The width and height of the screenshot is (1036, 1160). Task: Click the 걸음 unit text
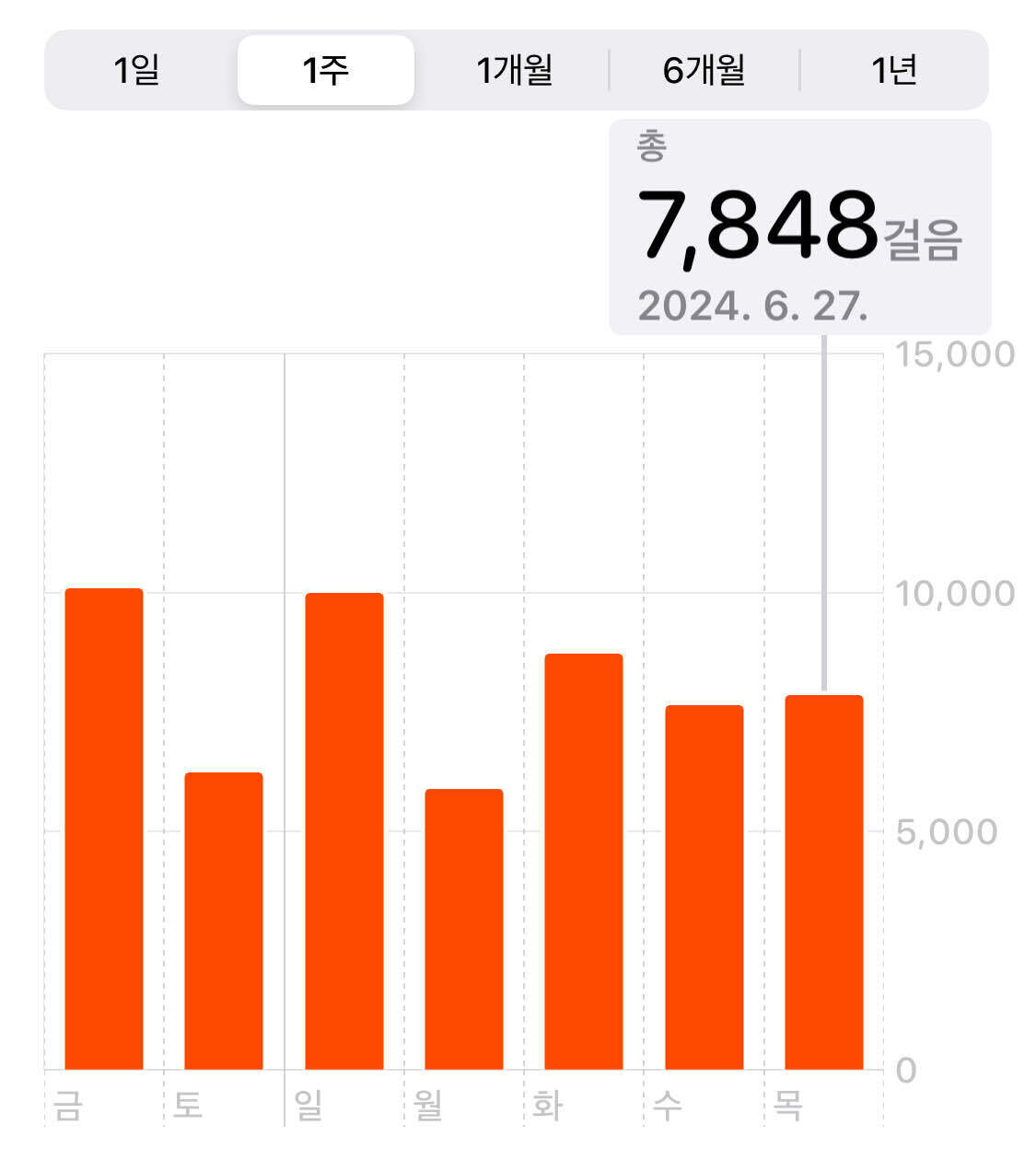[x=925, y=238]
